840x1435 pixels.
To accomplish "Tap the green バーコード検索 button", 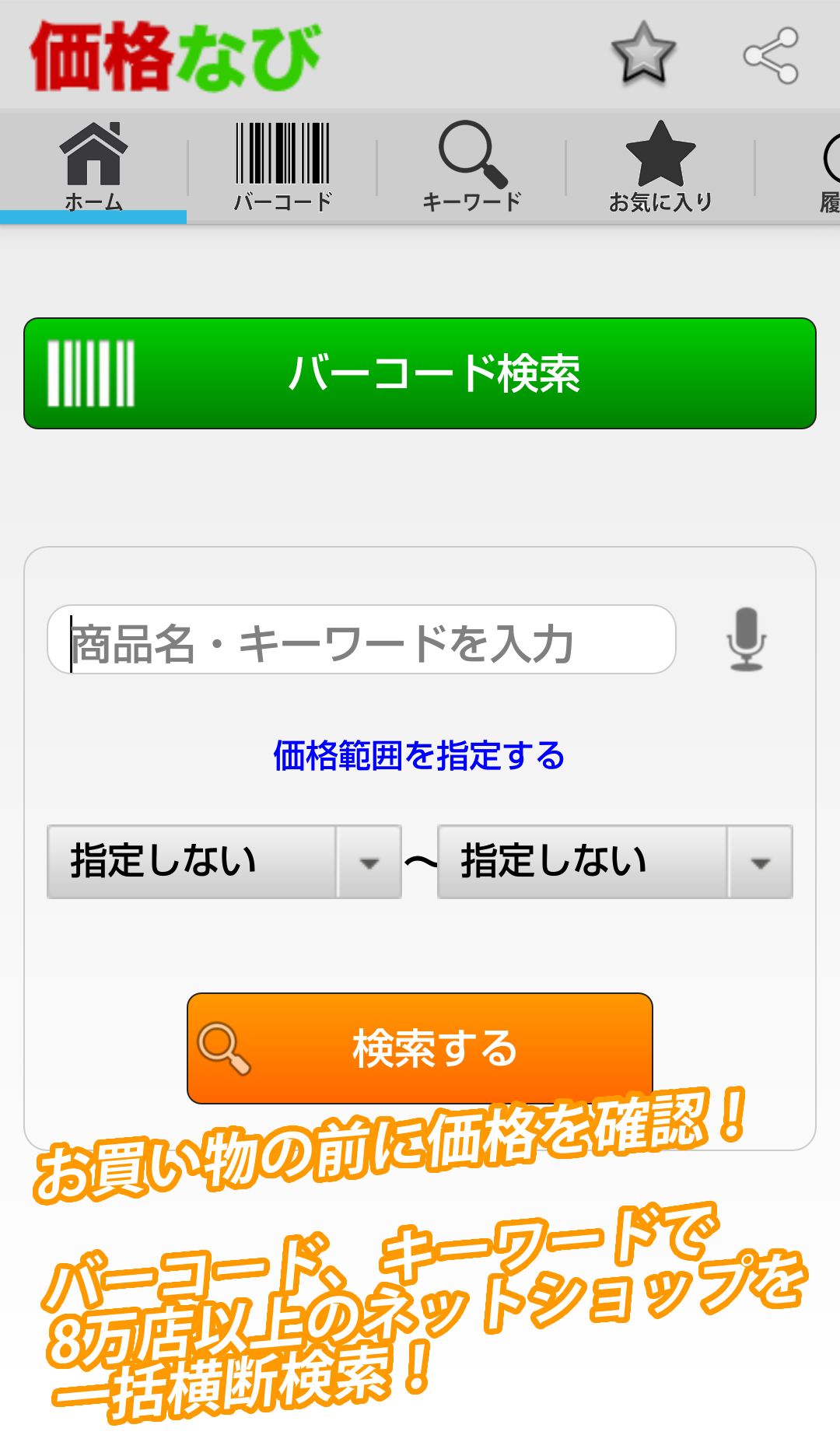I will 420,373.
